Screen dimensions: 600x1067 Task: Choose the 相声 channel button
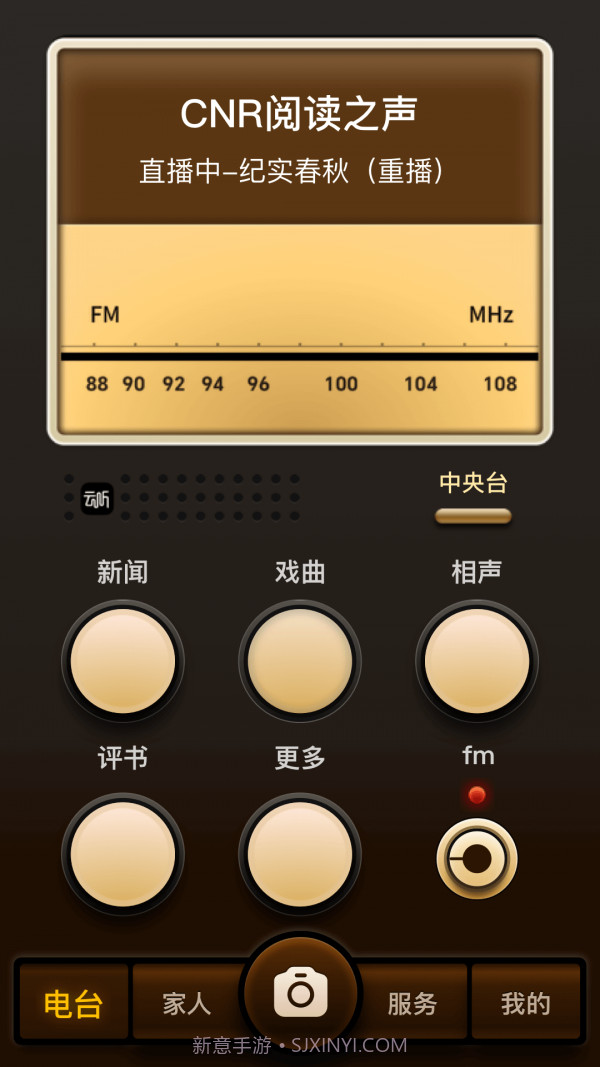(x=477, y=661)
